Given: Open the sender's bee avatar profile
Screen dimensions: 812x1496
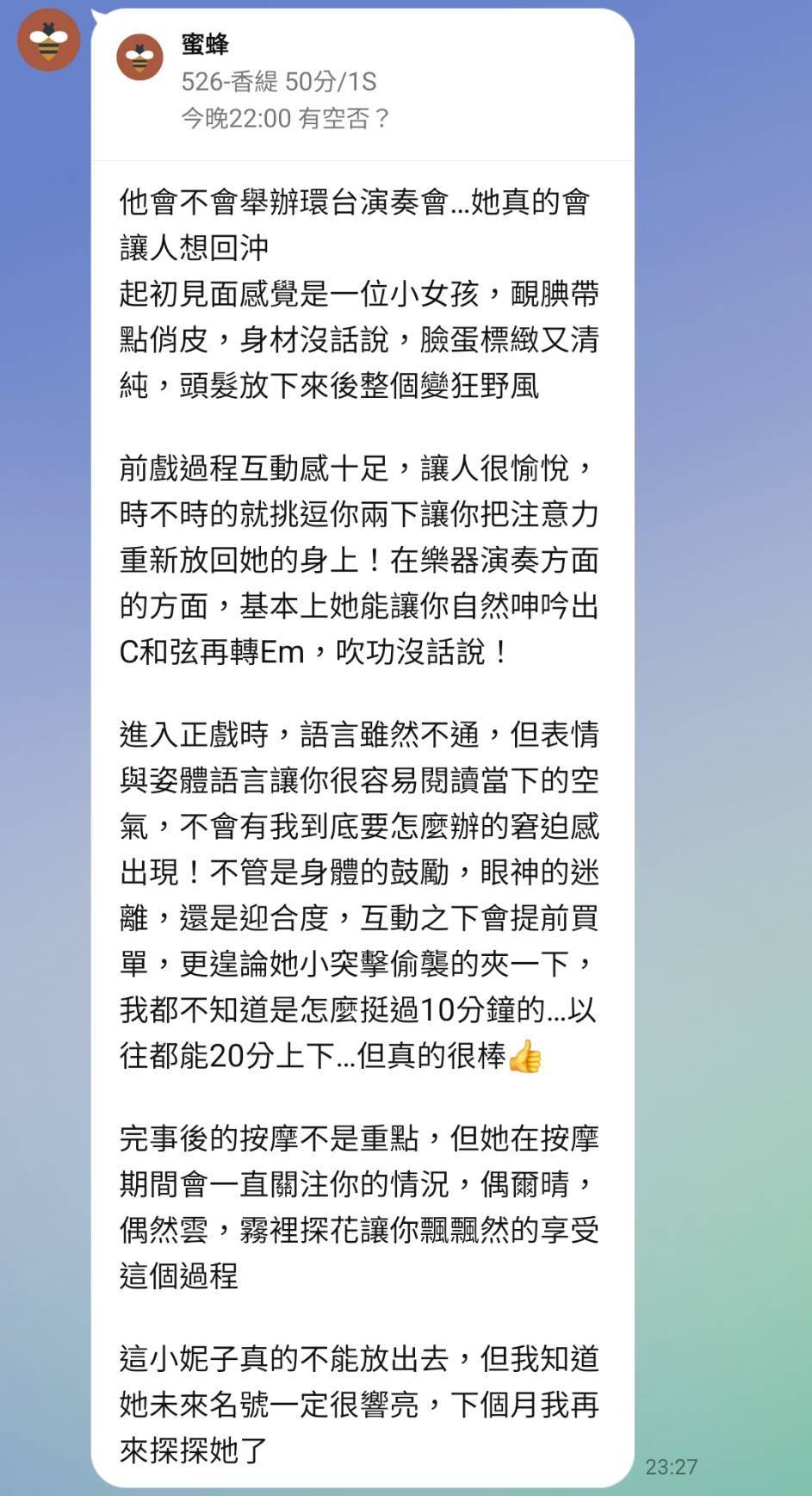Looking at the screenshot, I should 48,40.
